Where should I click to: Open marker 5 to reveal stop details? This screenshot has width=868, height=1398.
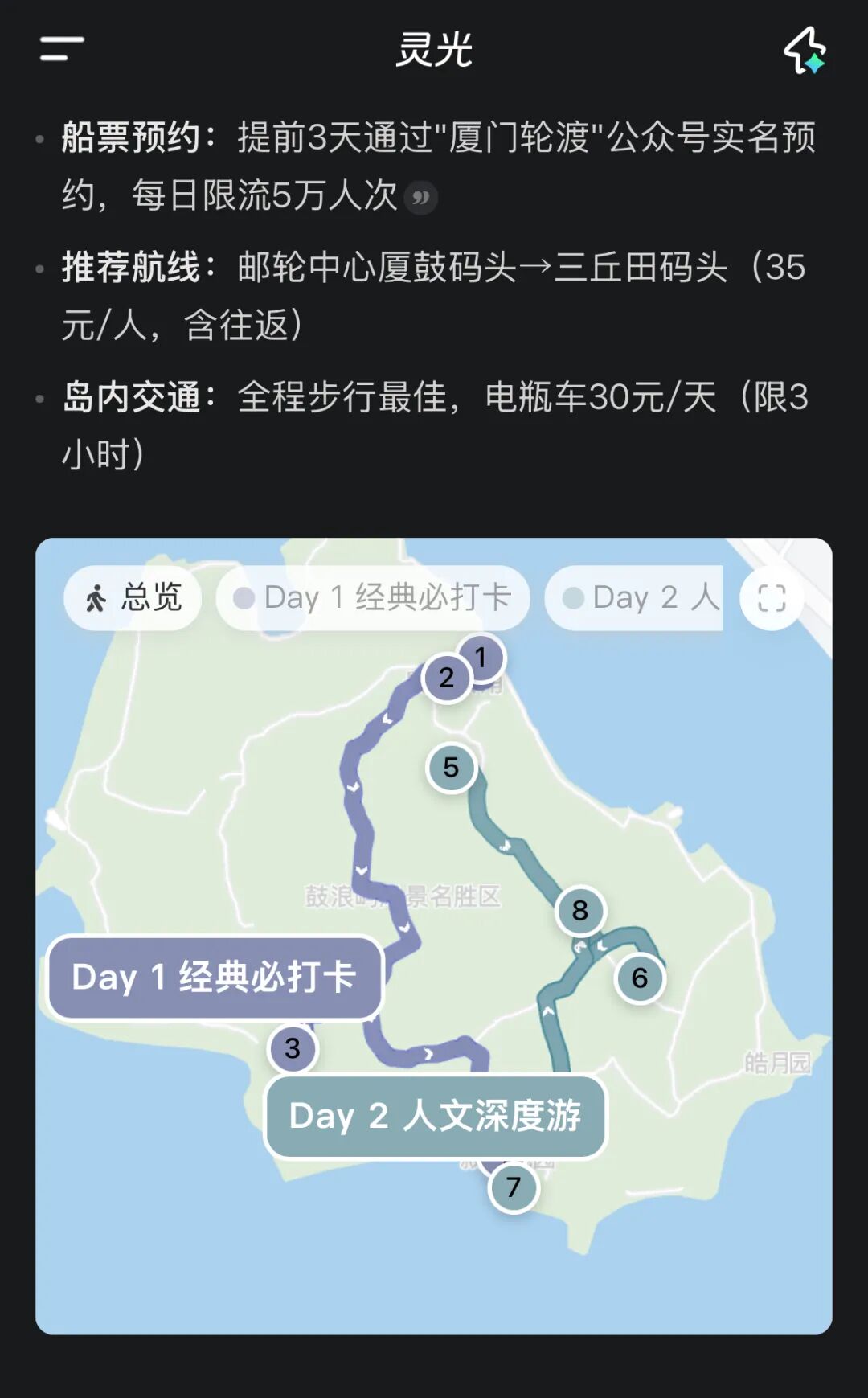click(451, 768)
